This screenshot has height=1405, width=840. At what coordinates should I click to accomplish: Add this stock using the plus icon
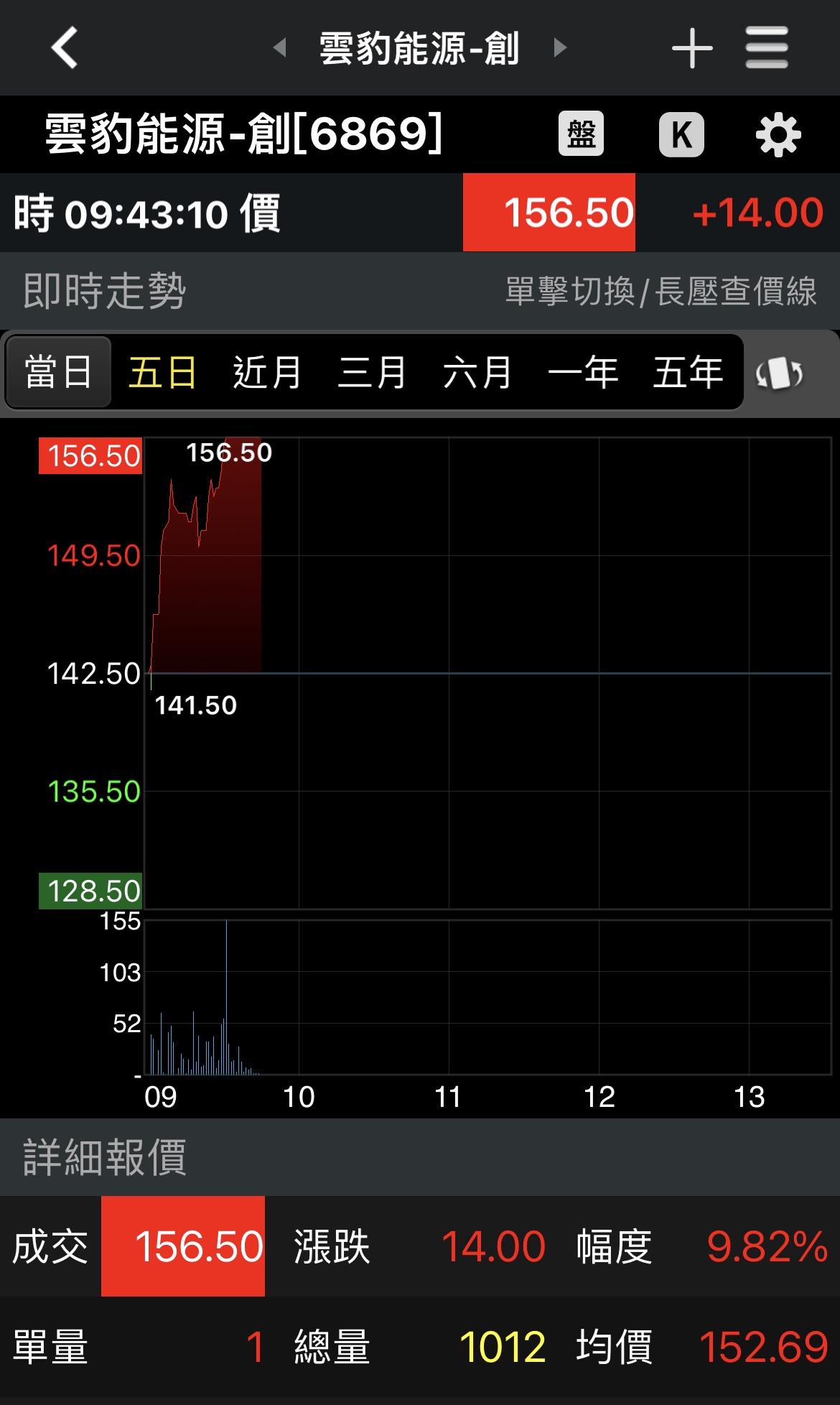click(x=692, y=48)
